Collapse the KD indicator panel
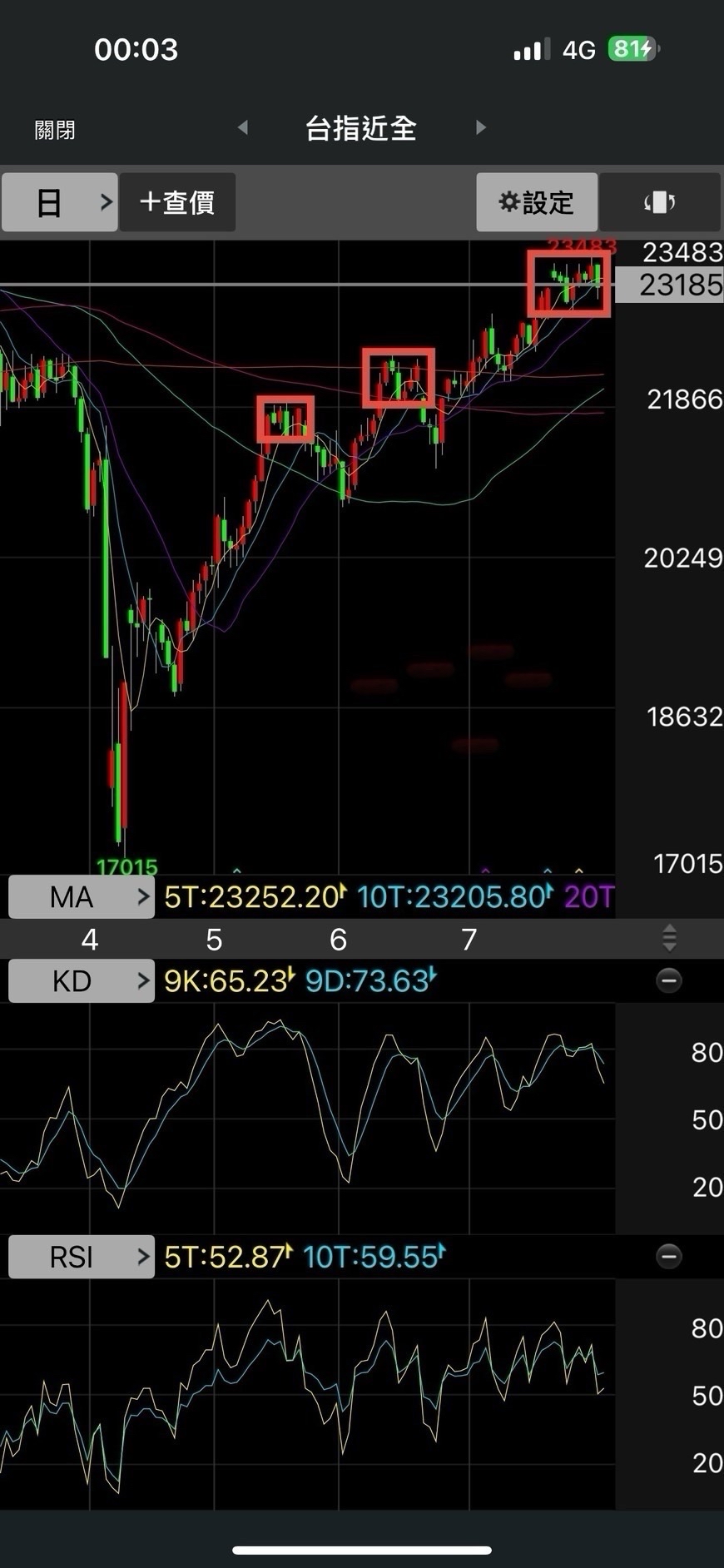 (x=668, y=980)
